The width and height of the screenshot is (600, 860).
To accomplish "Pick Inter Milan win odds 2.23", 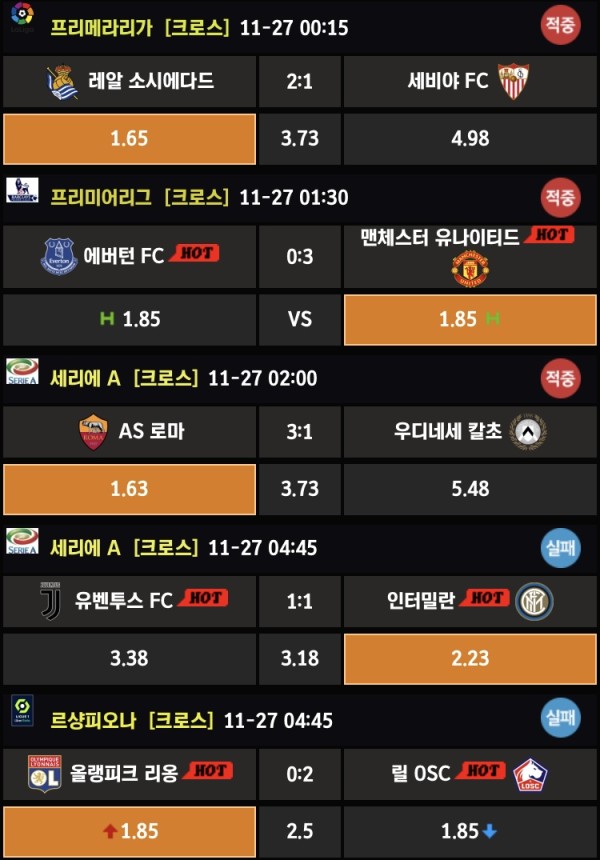I will (x=470, y=660).
